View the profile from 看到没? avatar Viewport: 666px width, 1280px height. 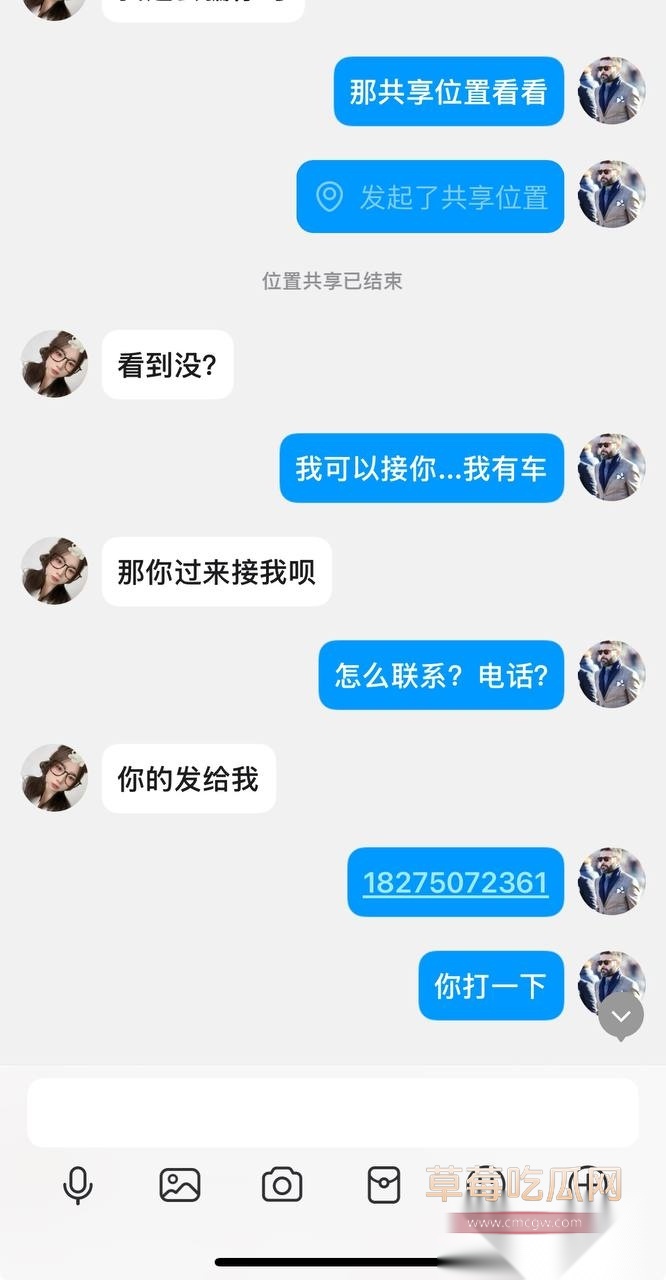tap(55, 364)
